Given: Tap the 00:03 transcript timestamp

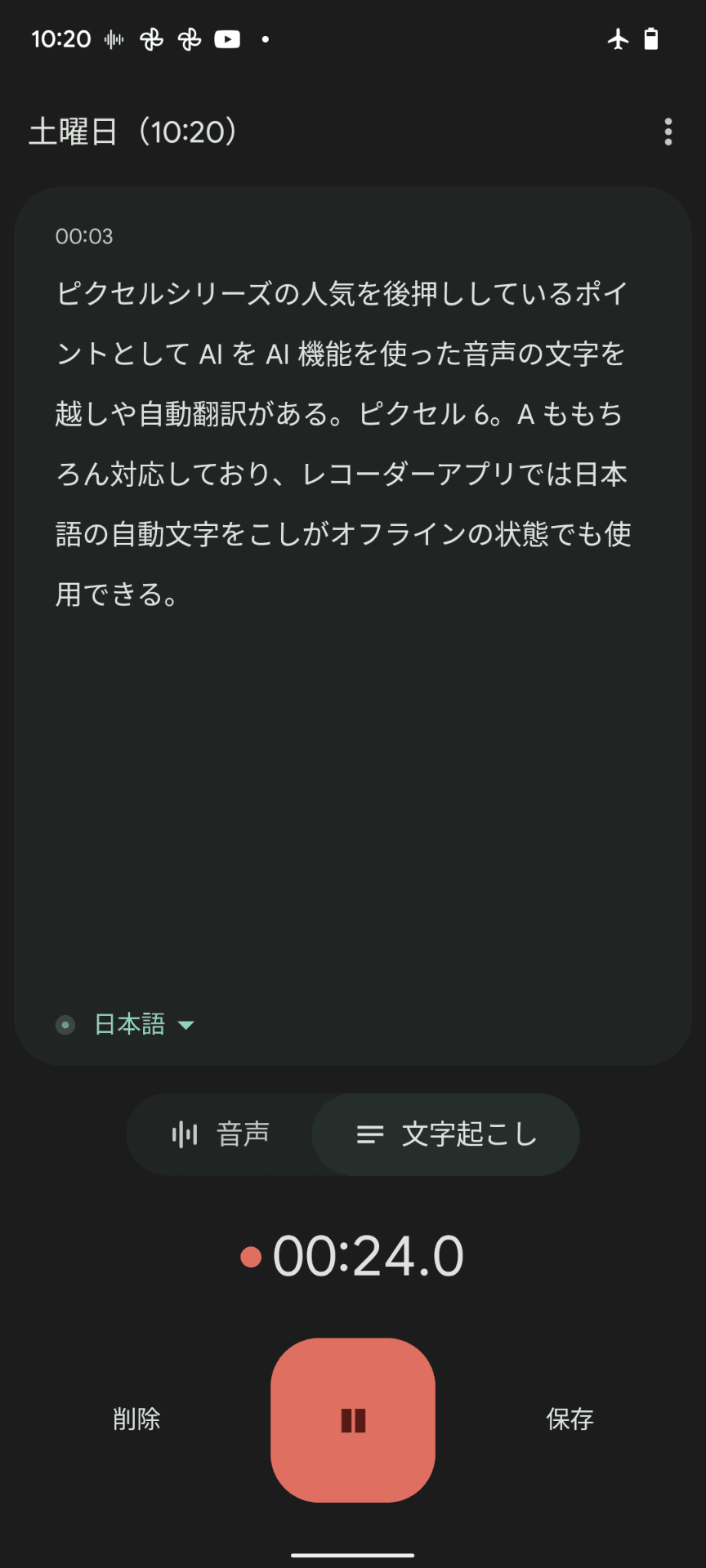Looking at the screenshot, I should (x=83, y=237).
